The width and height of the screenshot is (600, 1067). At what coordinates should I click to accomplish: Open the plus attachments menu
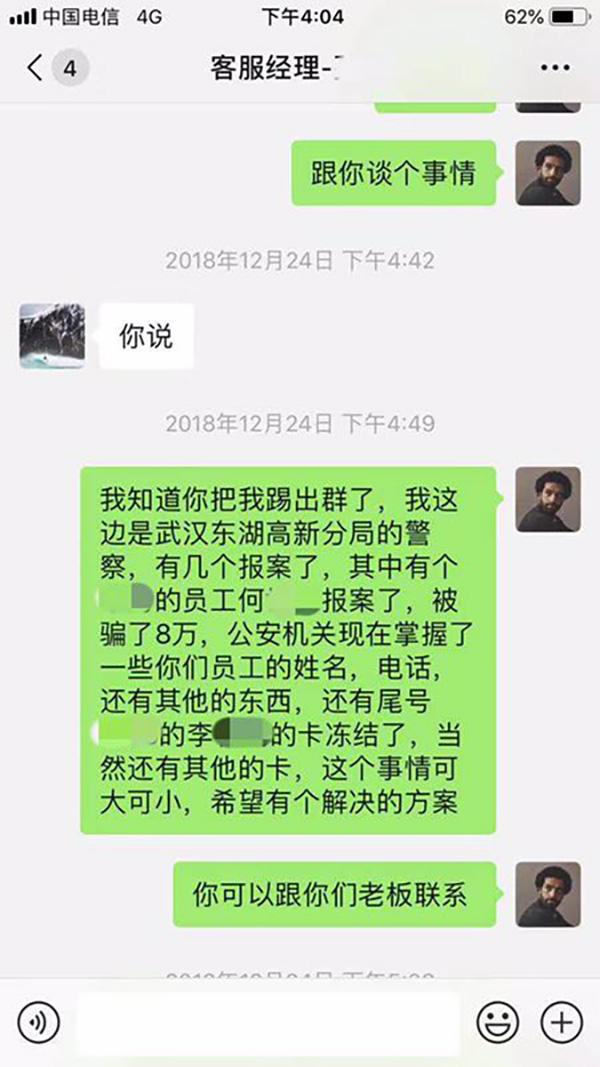click(561, 1022)
